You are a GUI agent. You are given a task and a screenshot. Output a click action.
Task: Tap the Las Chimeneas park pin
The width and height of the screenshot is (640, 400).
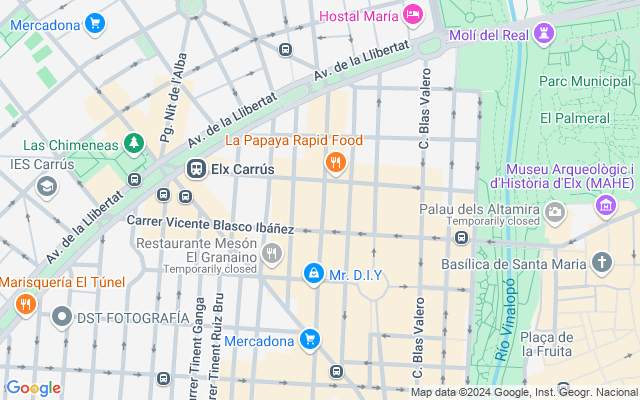[133, 145]
